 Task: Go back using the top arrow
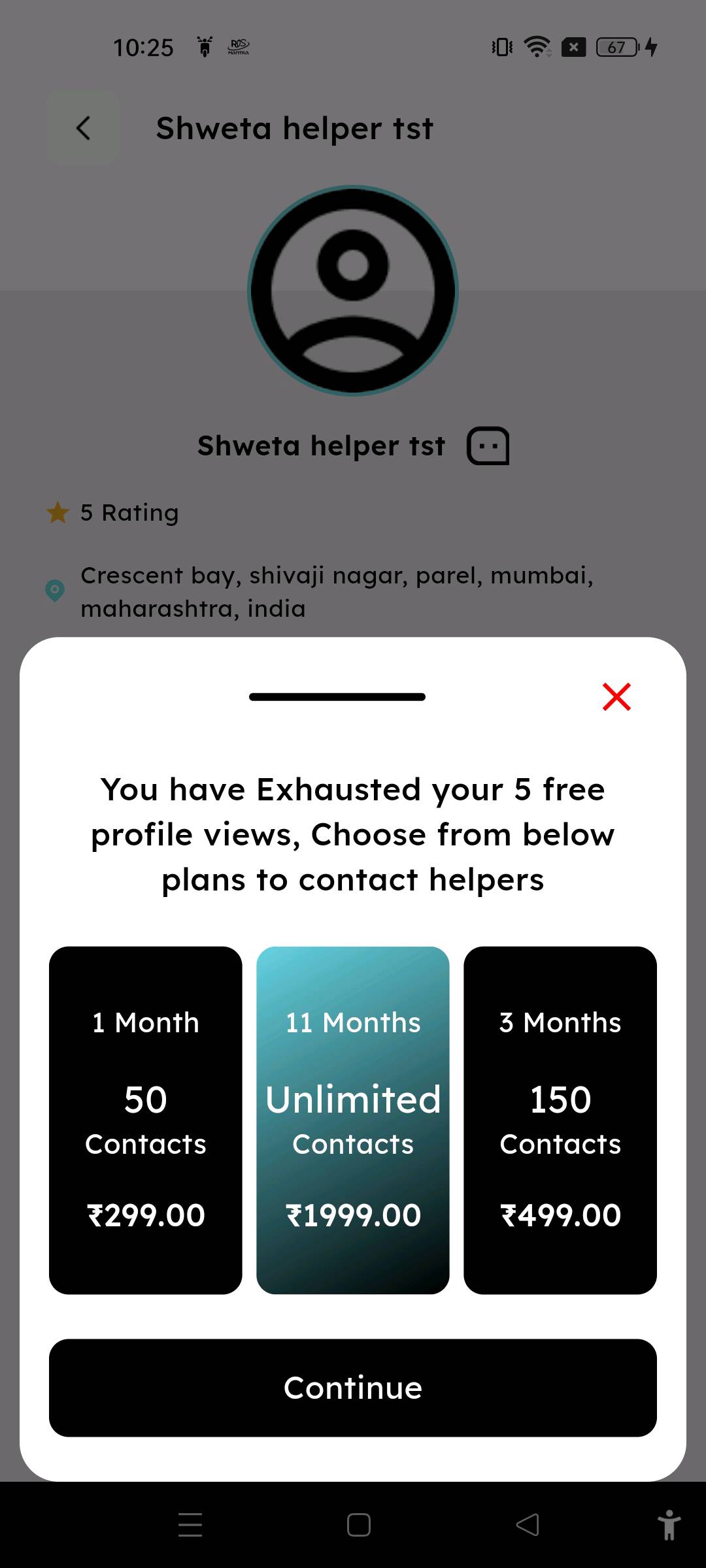coord(83,128)
